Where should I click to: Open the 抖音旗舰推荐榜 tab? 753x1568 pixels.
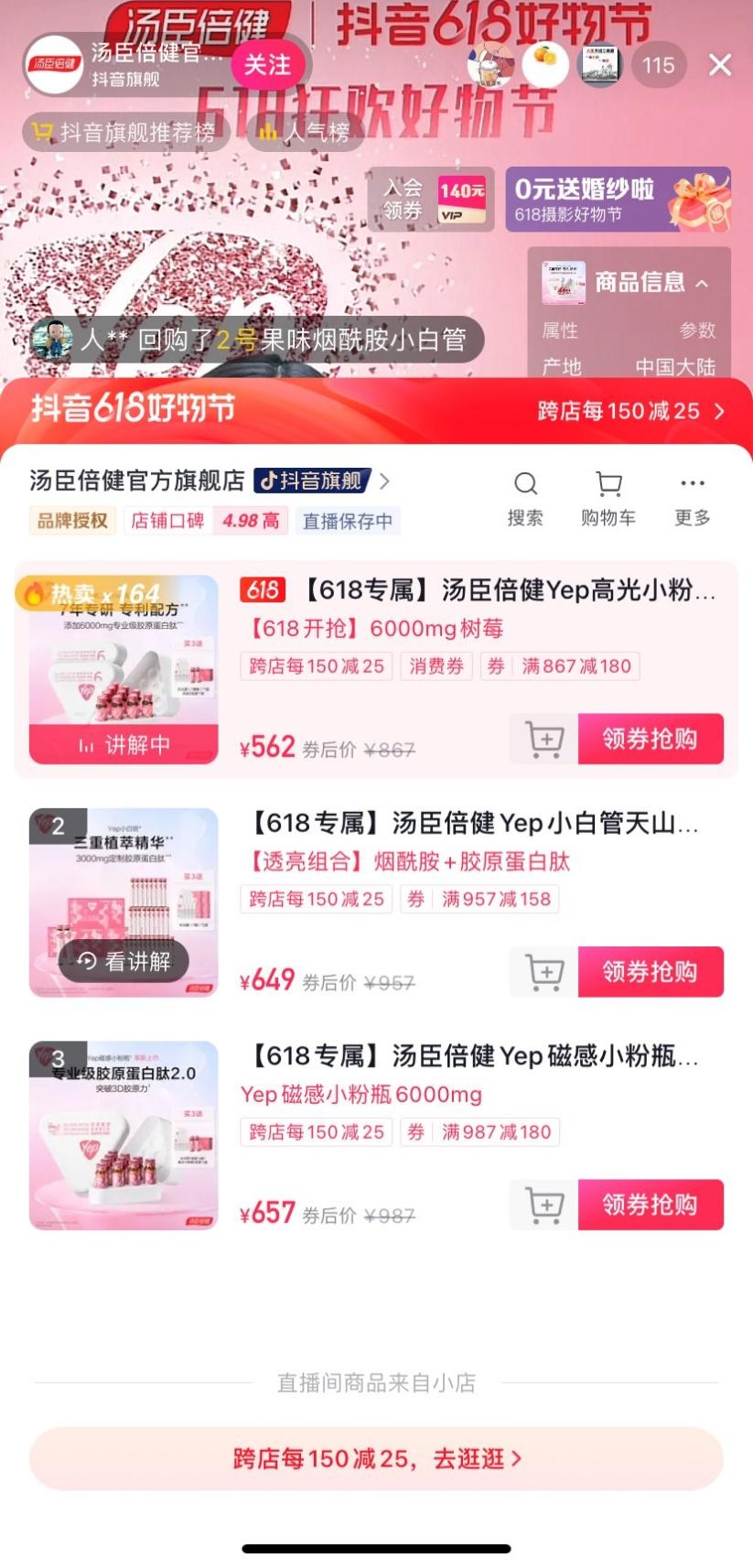point(125,132)
